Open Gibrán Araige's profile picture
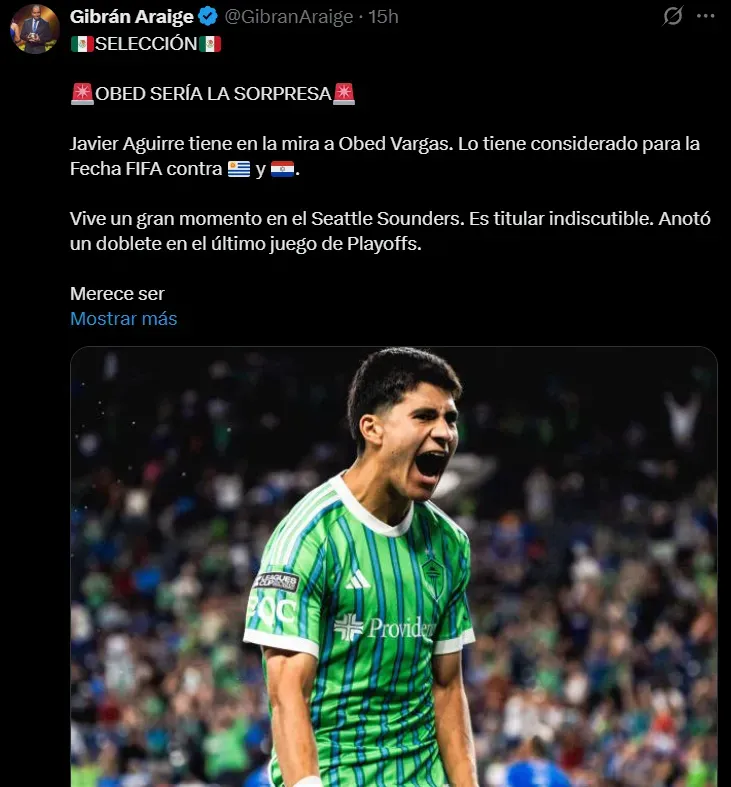Viewport: 731px width, 787px height. pos(35,28)
